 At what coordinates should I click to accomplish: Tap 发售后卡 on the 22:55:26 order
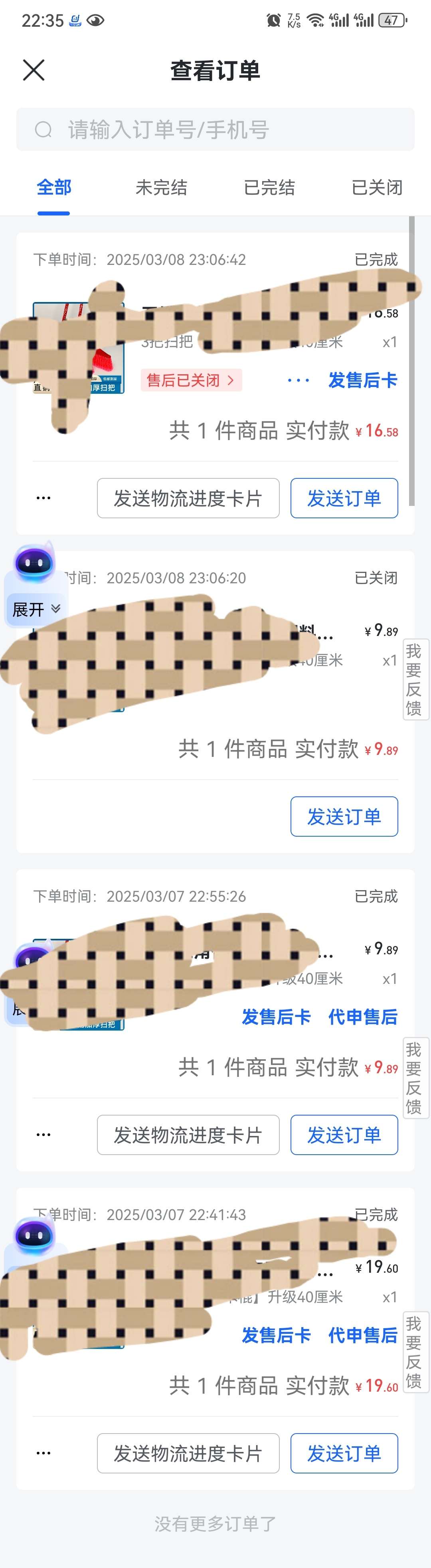pos(276,1017)
